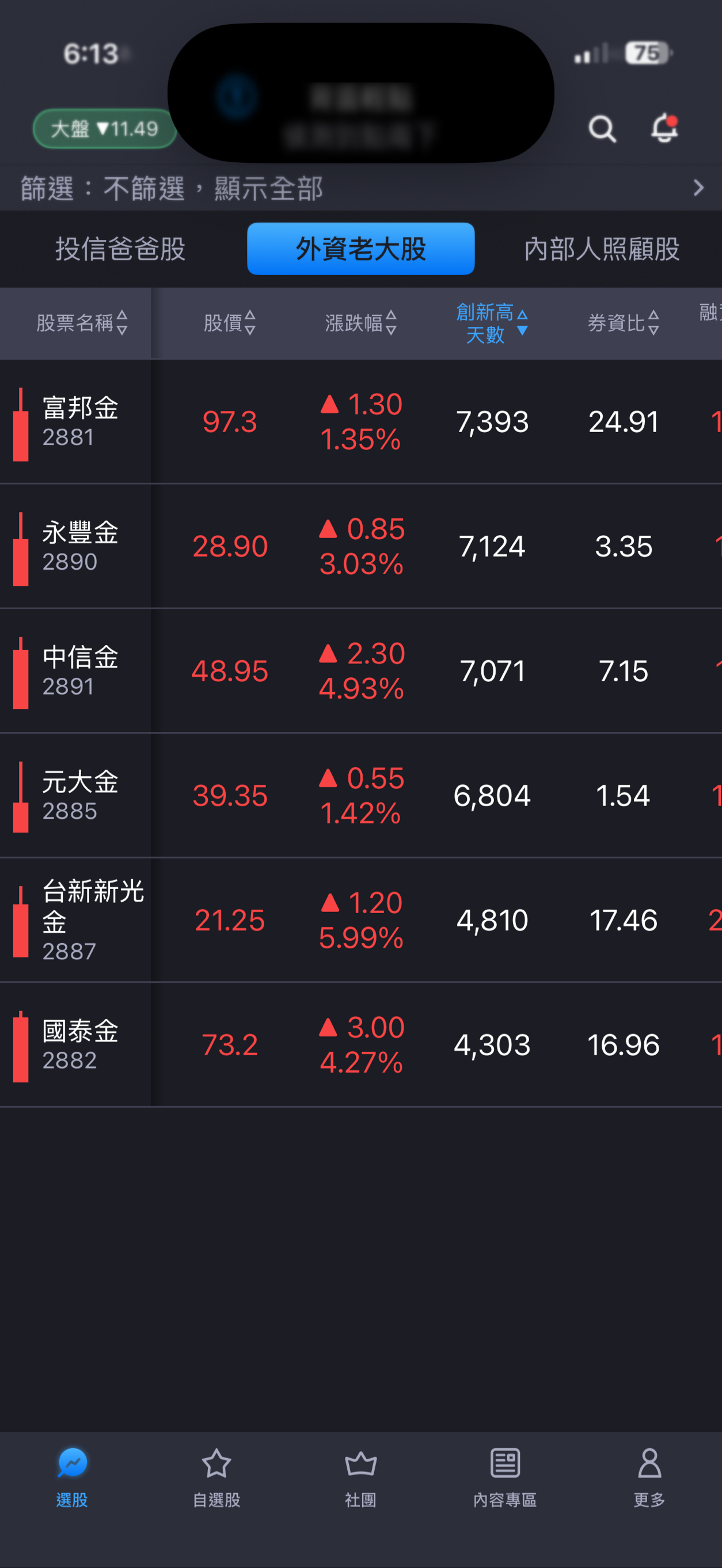Open 國泰金 2882 stock details
The width and height of the screenshot is (722, 1568).
point(79,1044)
